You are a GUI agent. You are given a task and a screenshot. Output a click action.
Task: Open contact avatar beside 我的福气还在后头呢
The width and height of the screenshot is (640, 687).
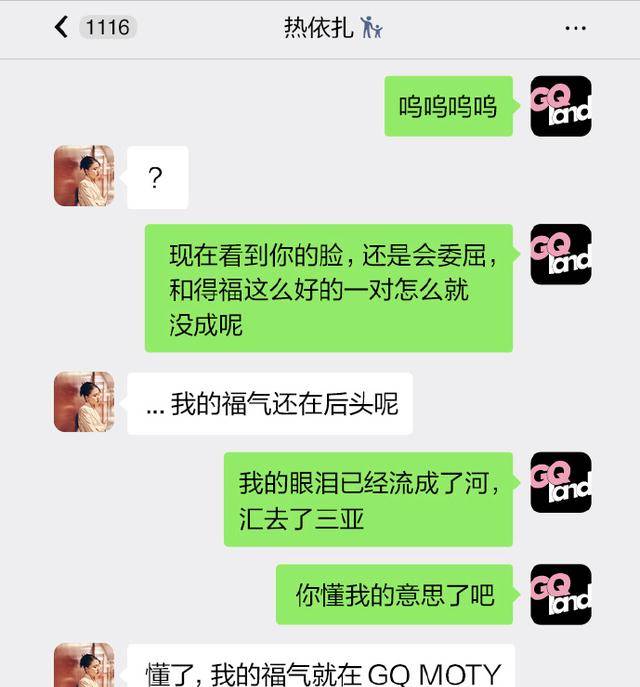click(84, 402)
